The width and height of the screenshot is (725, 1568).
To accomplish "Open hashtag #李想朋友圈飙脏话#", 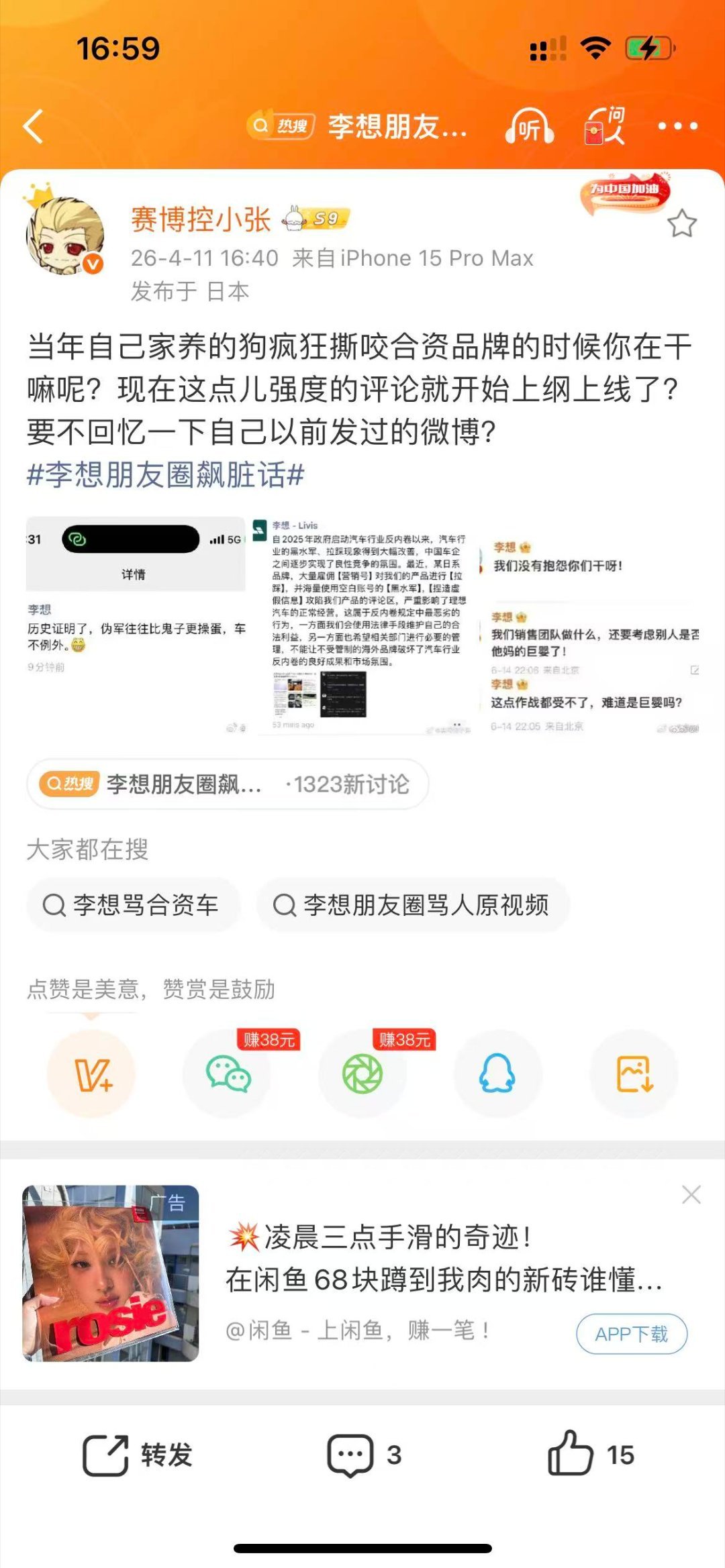I will (x=163, y=476).
